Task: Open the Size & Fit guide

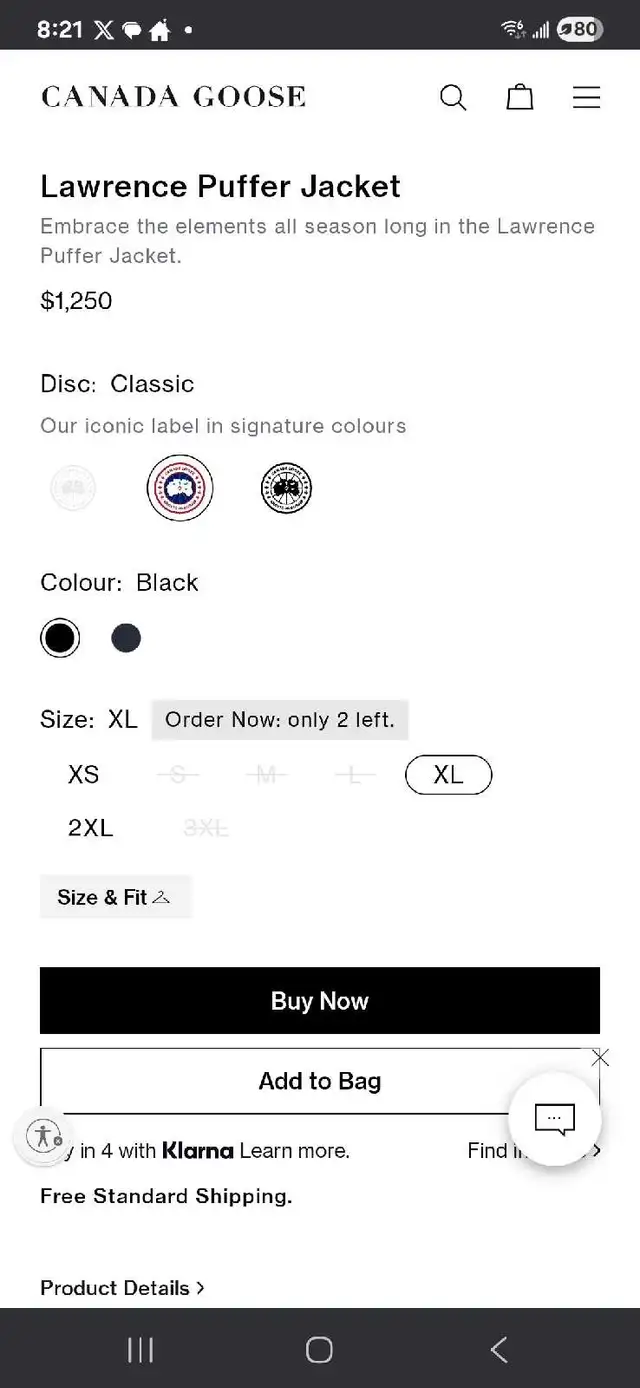Action: 115,897
